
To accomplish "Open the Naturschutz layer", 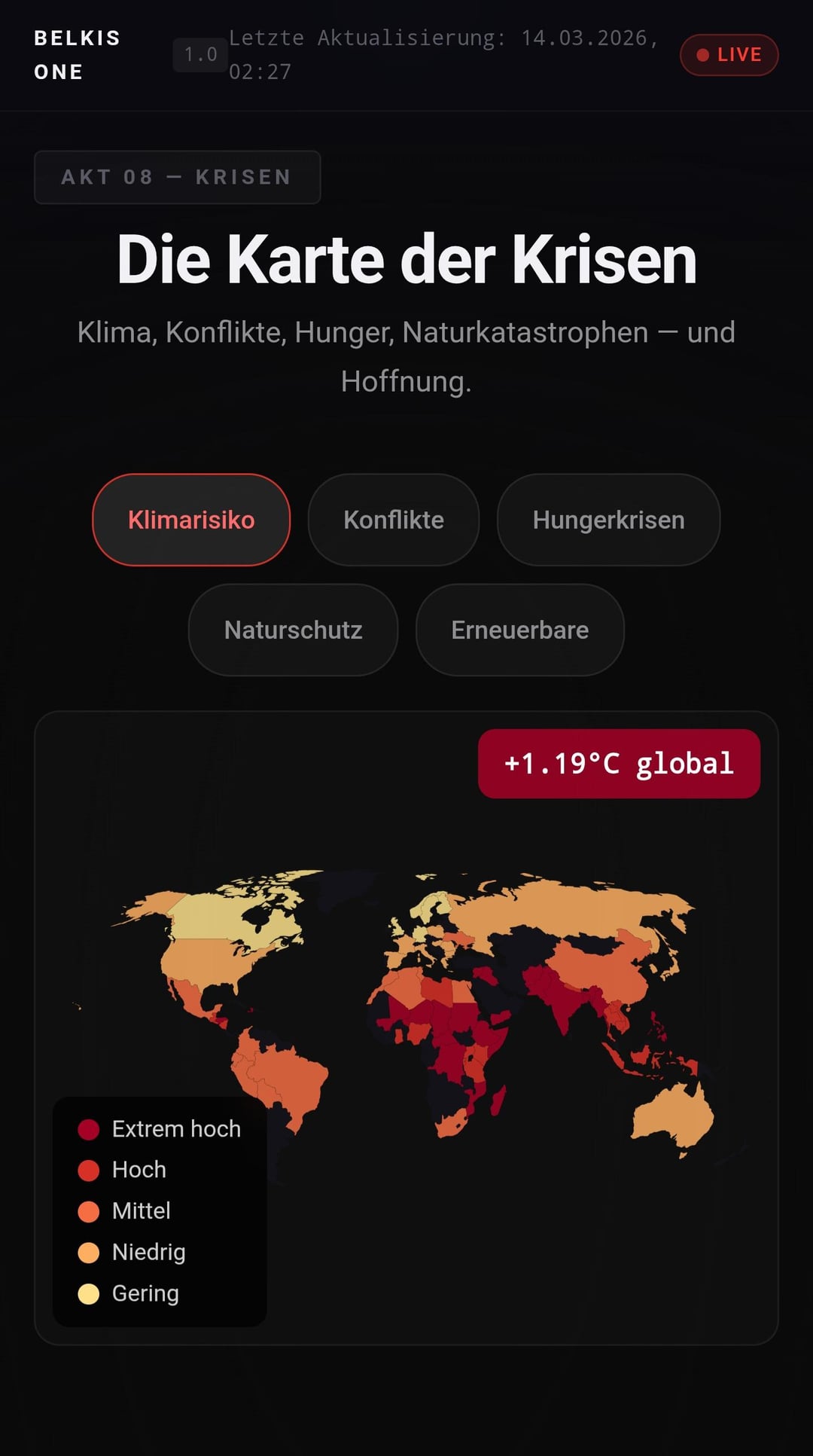I will coord(293,630).
